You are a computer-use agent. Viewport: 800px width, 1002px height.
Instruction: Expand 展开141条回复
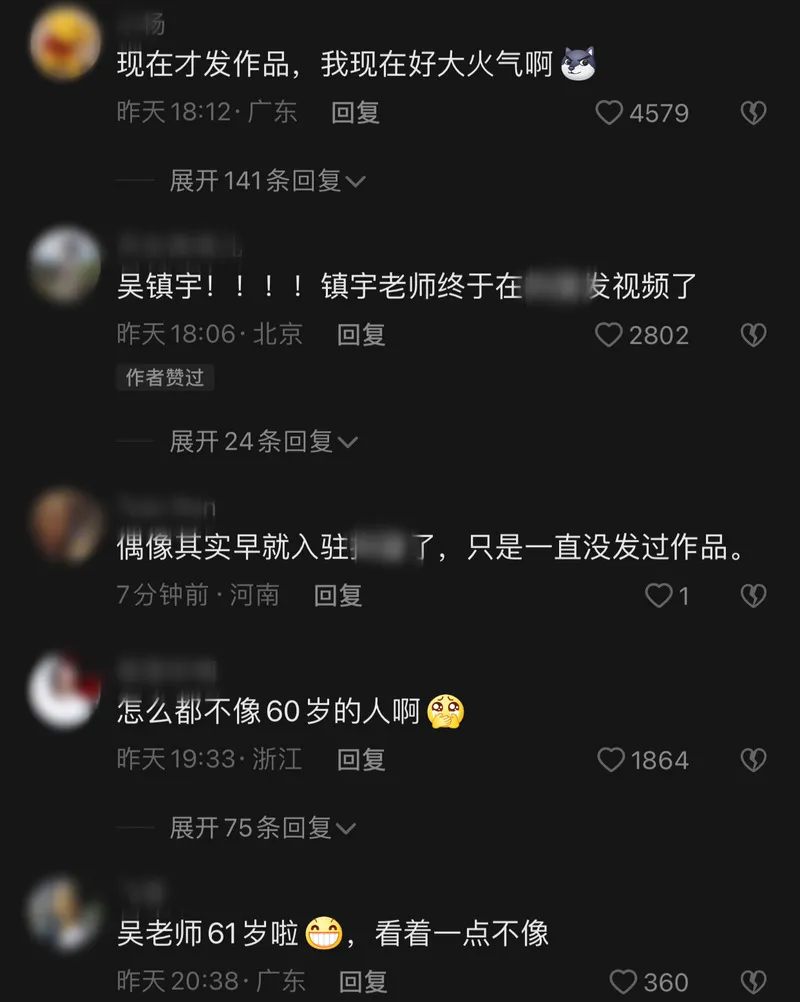coord(267,181)
